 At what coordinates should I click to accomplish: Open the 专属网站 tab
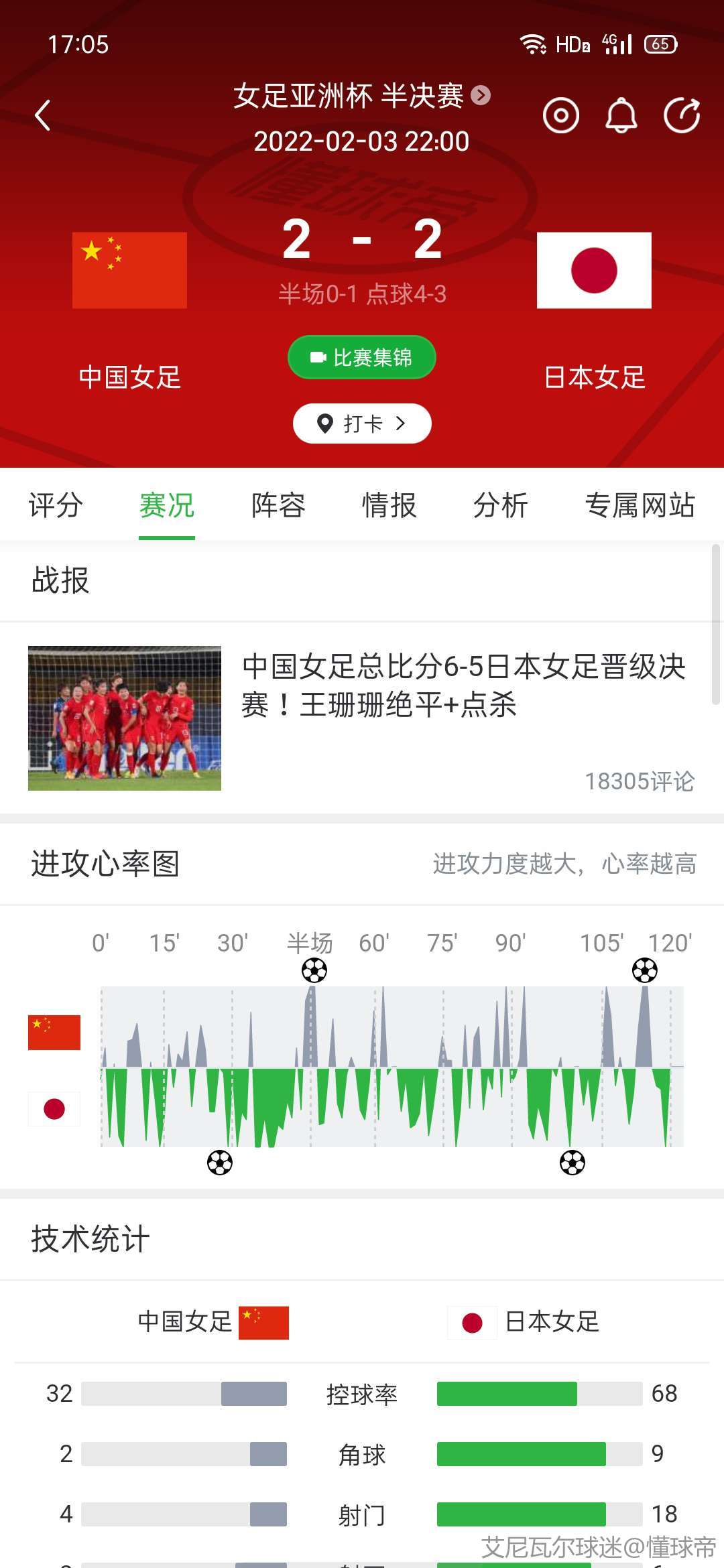point(640,505)
